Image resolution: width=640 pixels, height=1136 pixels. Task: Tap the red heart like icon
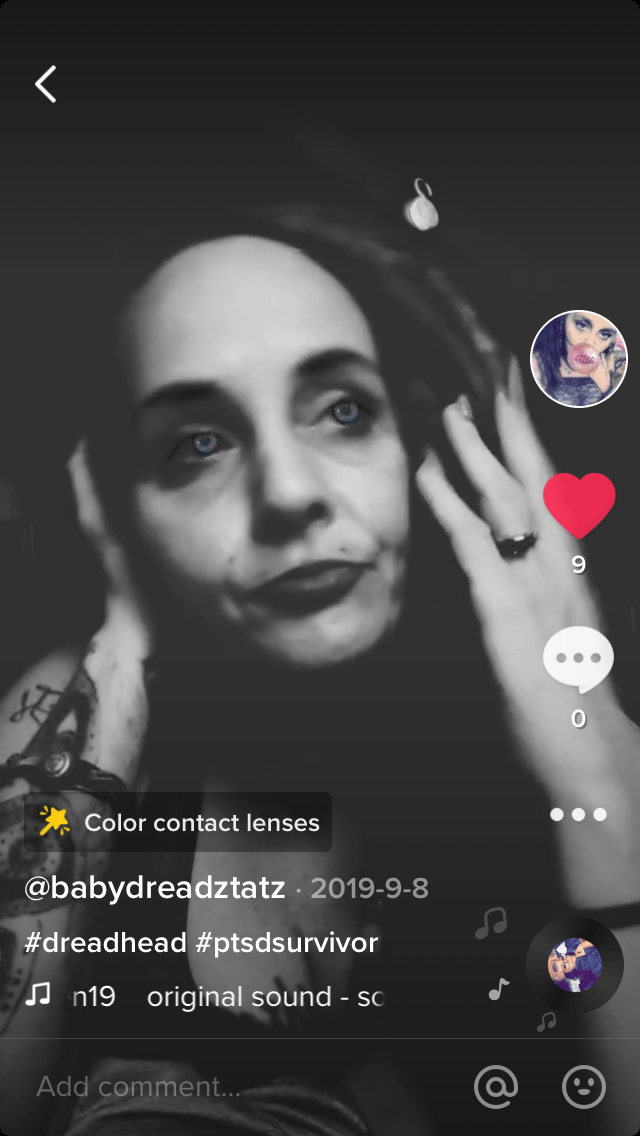(578, 506)
